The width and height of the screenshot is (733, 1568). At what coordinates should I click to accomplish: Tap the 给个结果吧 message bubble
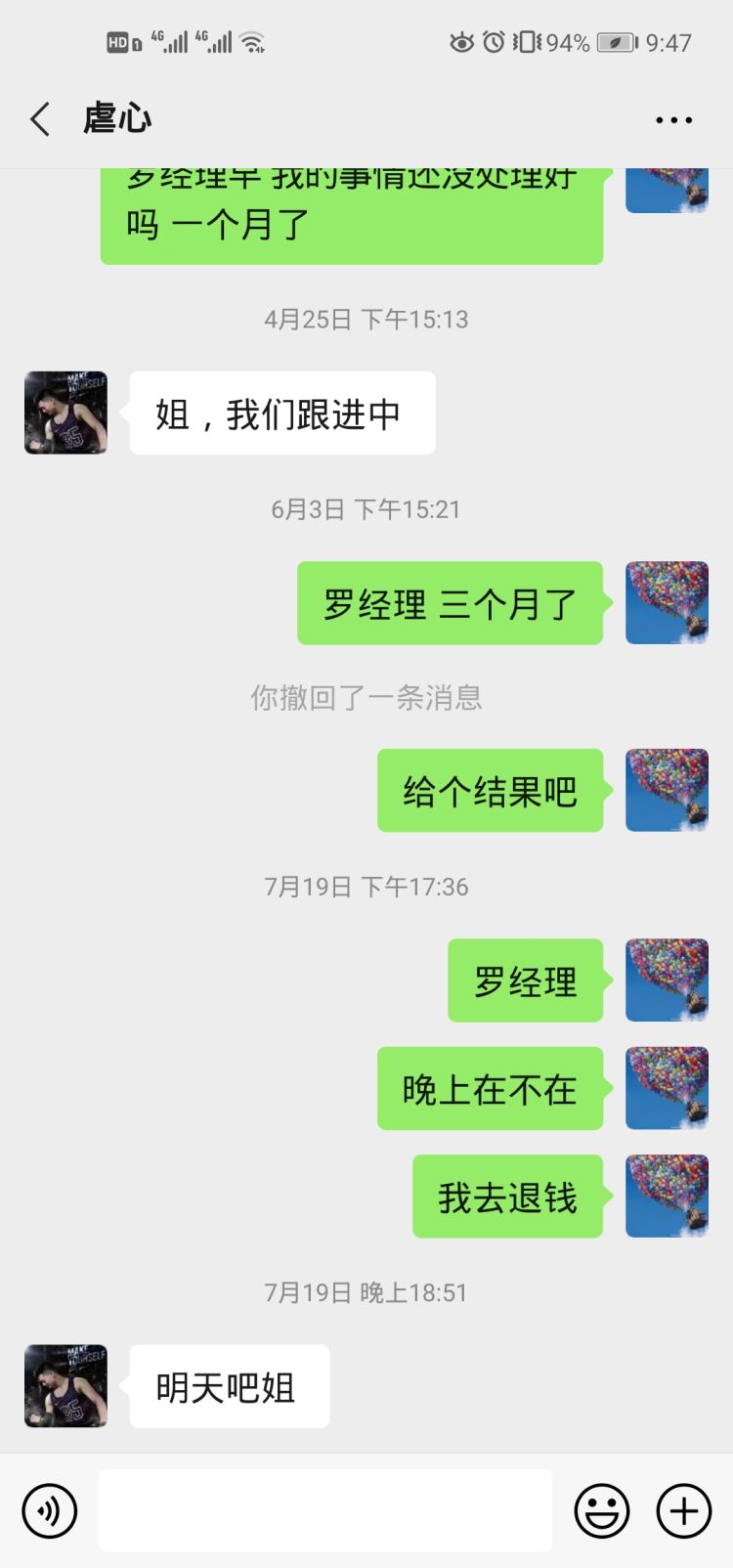click(489, 791)
